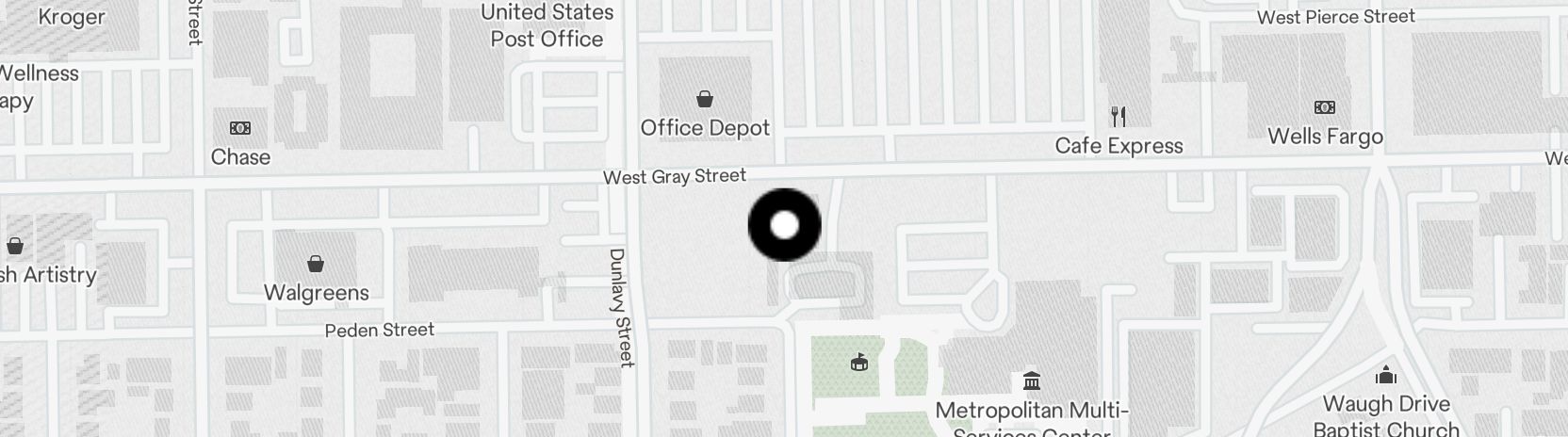The height and width of the screenshot is (437, 1568).
Task: Open the Walgreens shop marker
Action: [x=316, y=264]
